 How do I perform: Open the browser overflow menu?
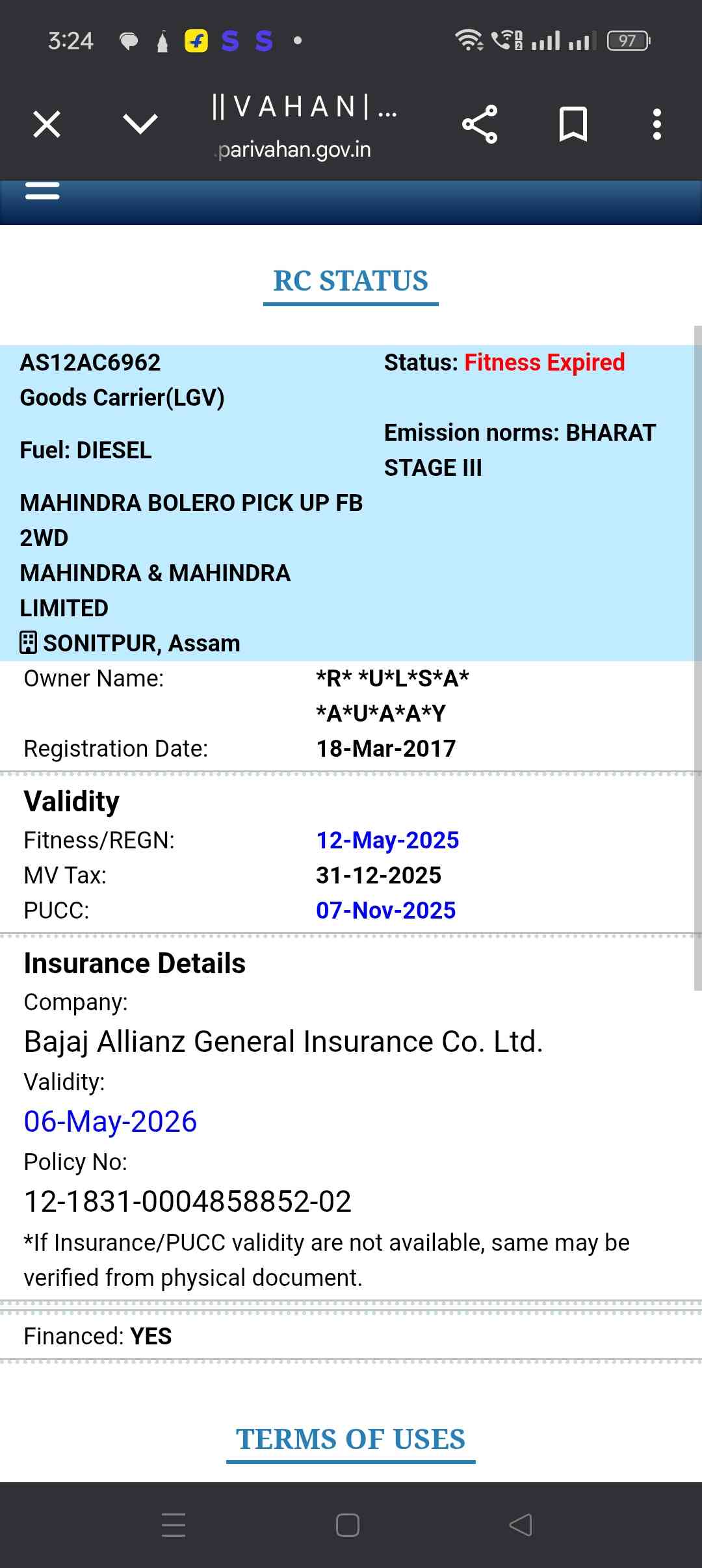click(656, 124)
